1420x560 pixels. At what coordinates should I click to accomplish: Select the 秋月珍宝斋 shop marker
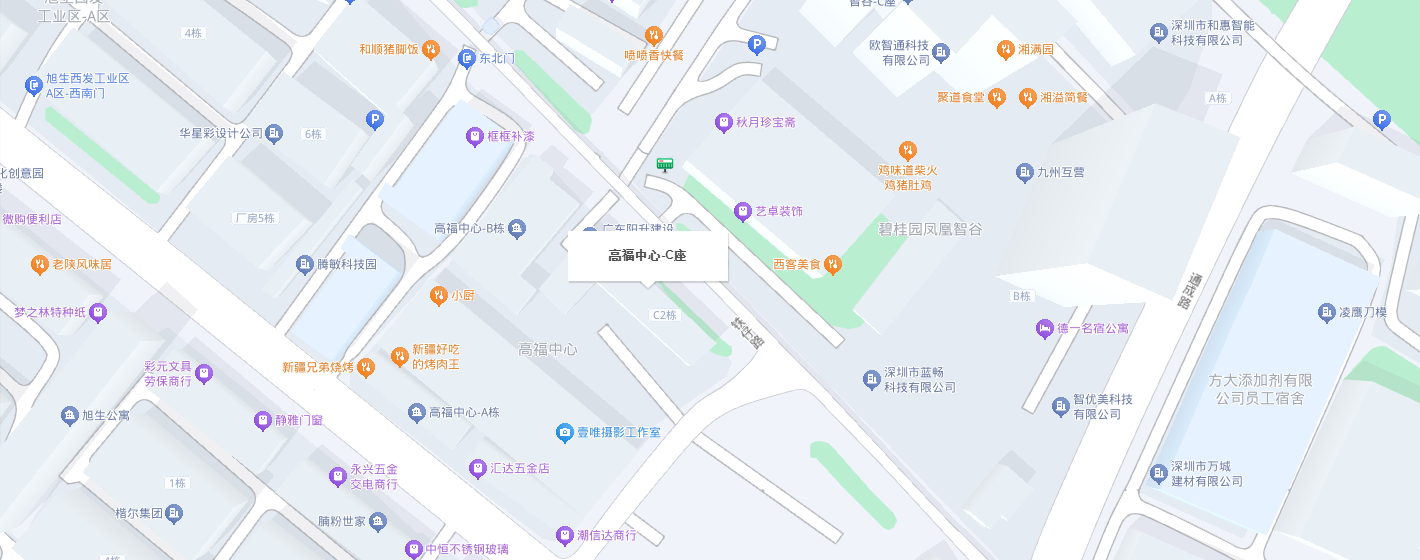coord(724,123)
